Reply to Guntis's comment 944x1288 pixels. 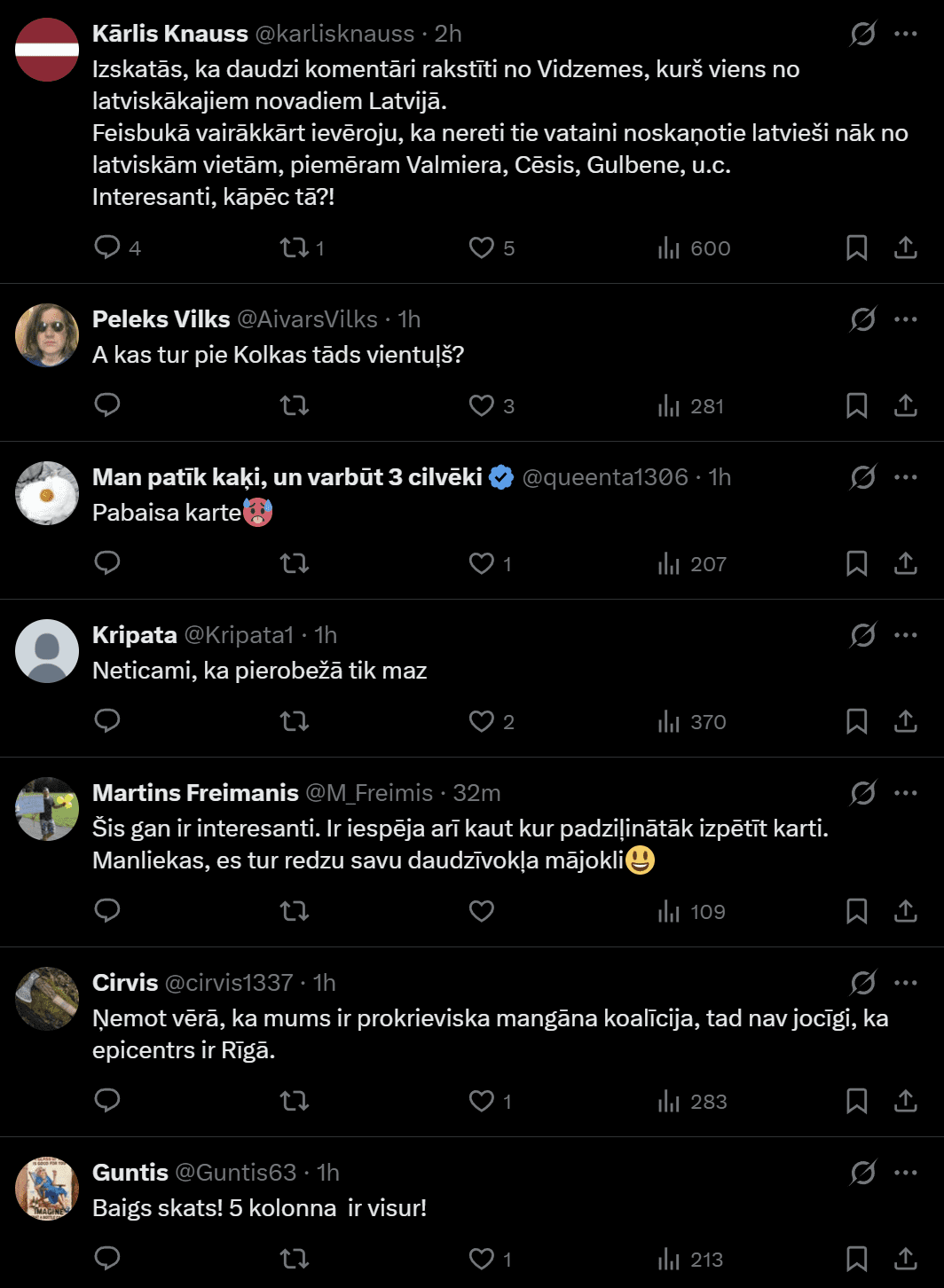click(x=107, y=1259)
